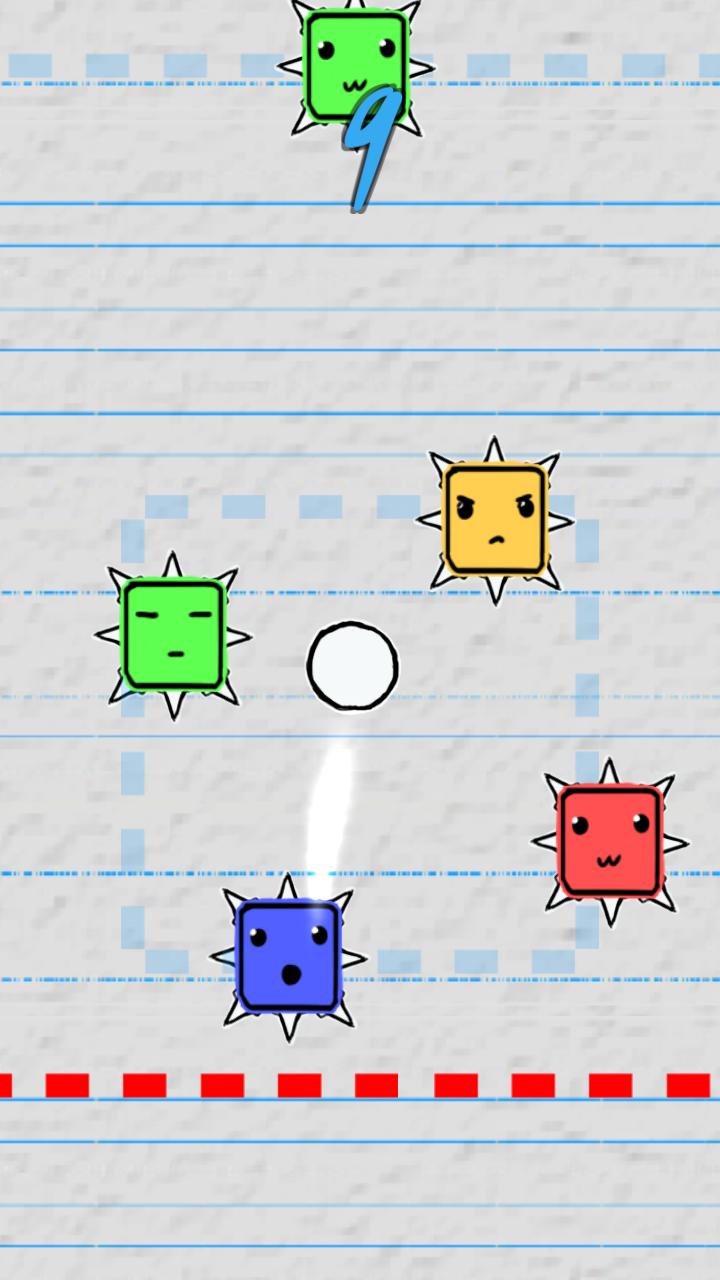
Task: Tap the sleepy green spiky square
Action: [173, 634]
